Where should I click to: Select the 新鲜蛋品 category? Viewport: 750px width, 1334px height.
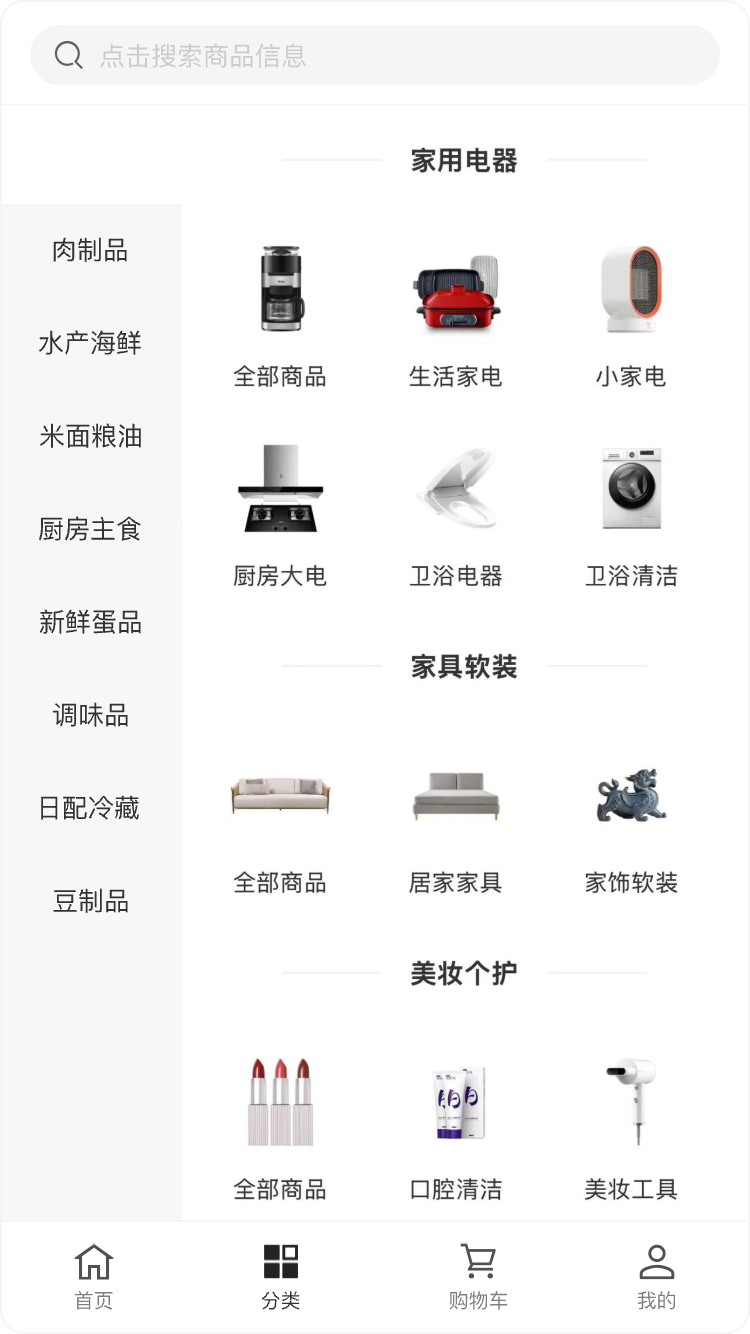coord(90,622)
